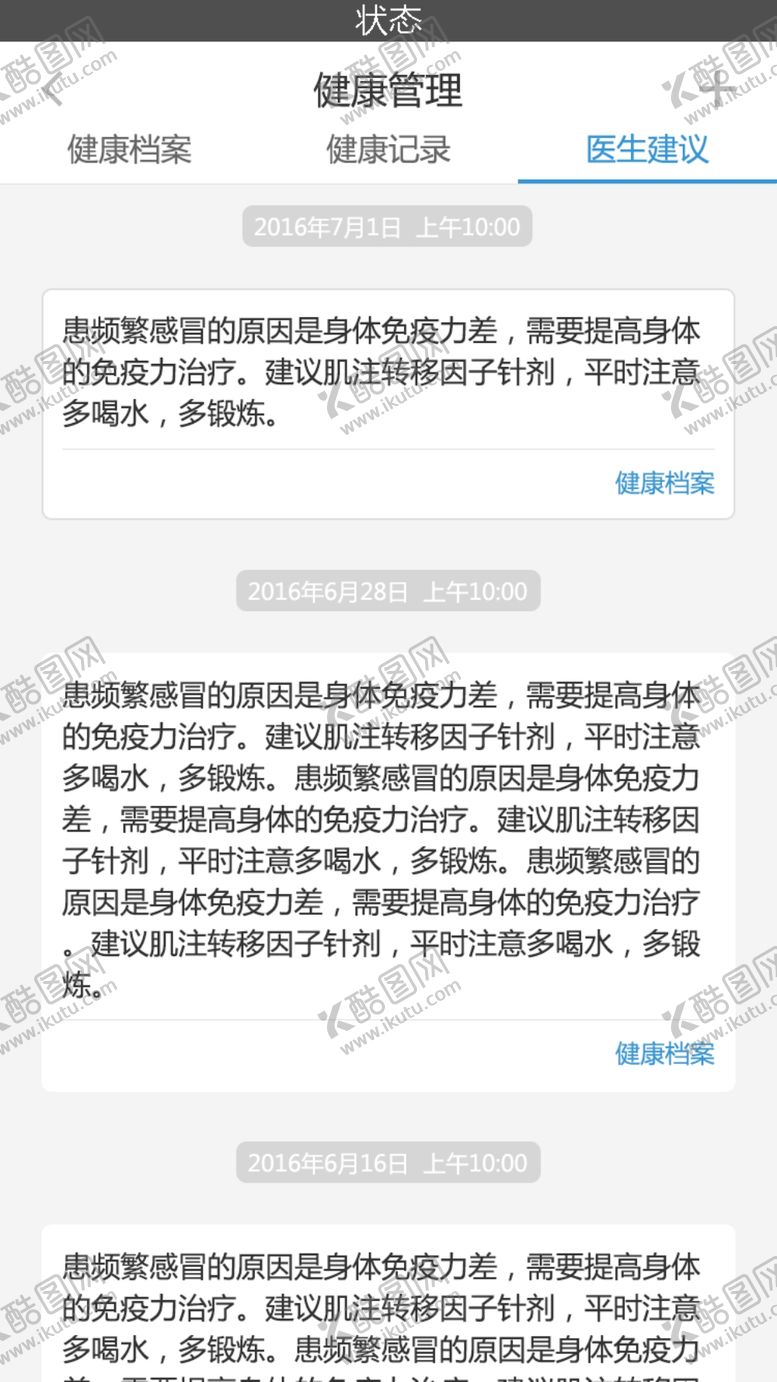Switch to the 健康档案 tab

click(129, 150)
